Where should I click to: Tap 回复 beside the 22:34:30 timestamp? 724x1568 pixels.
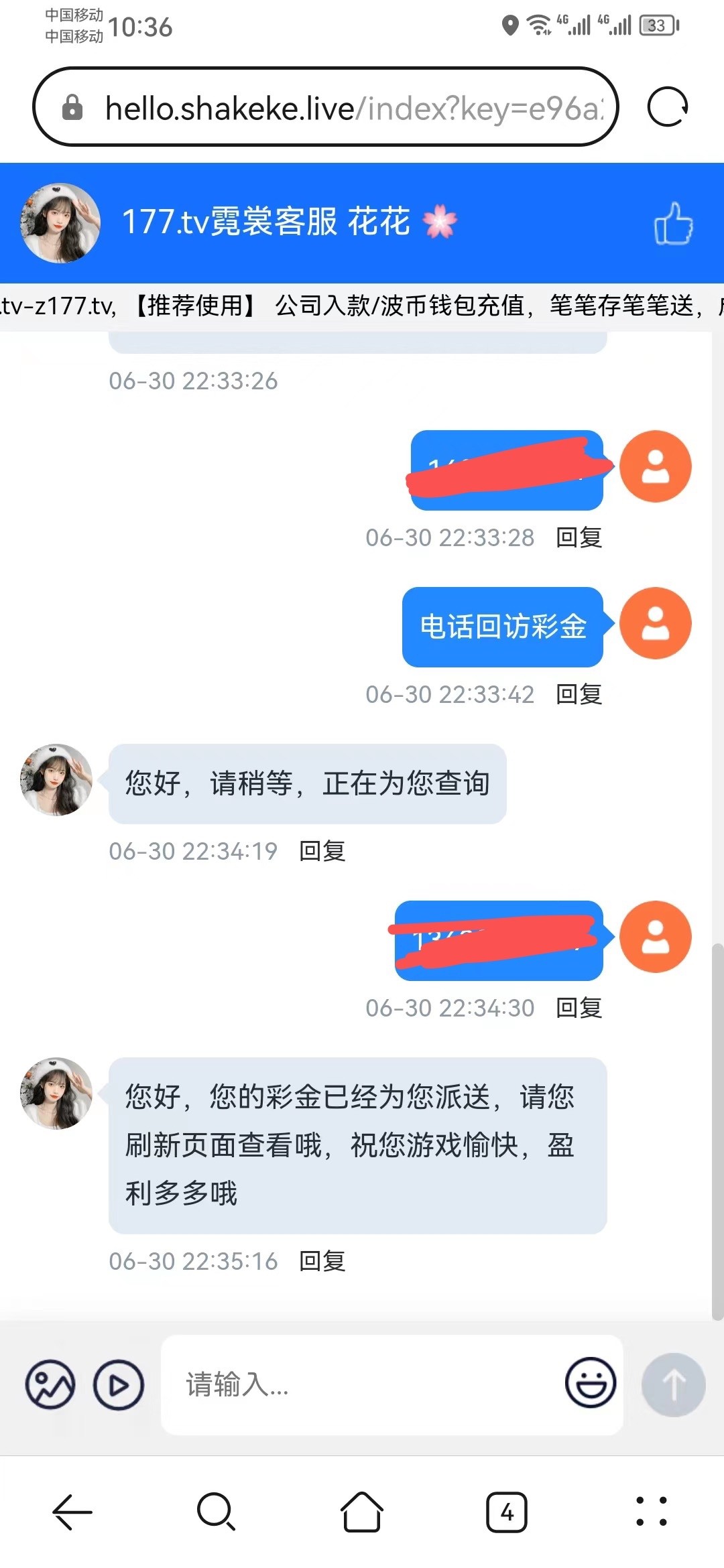click(x=579, y=1008)
